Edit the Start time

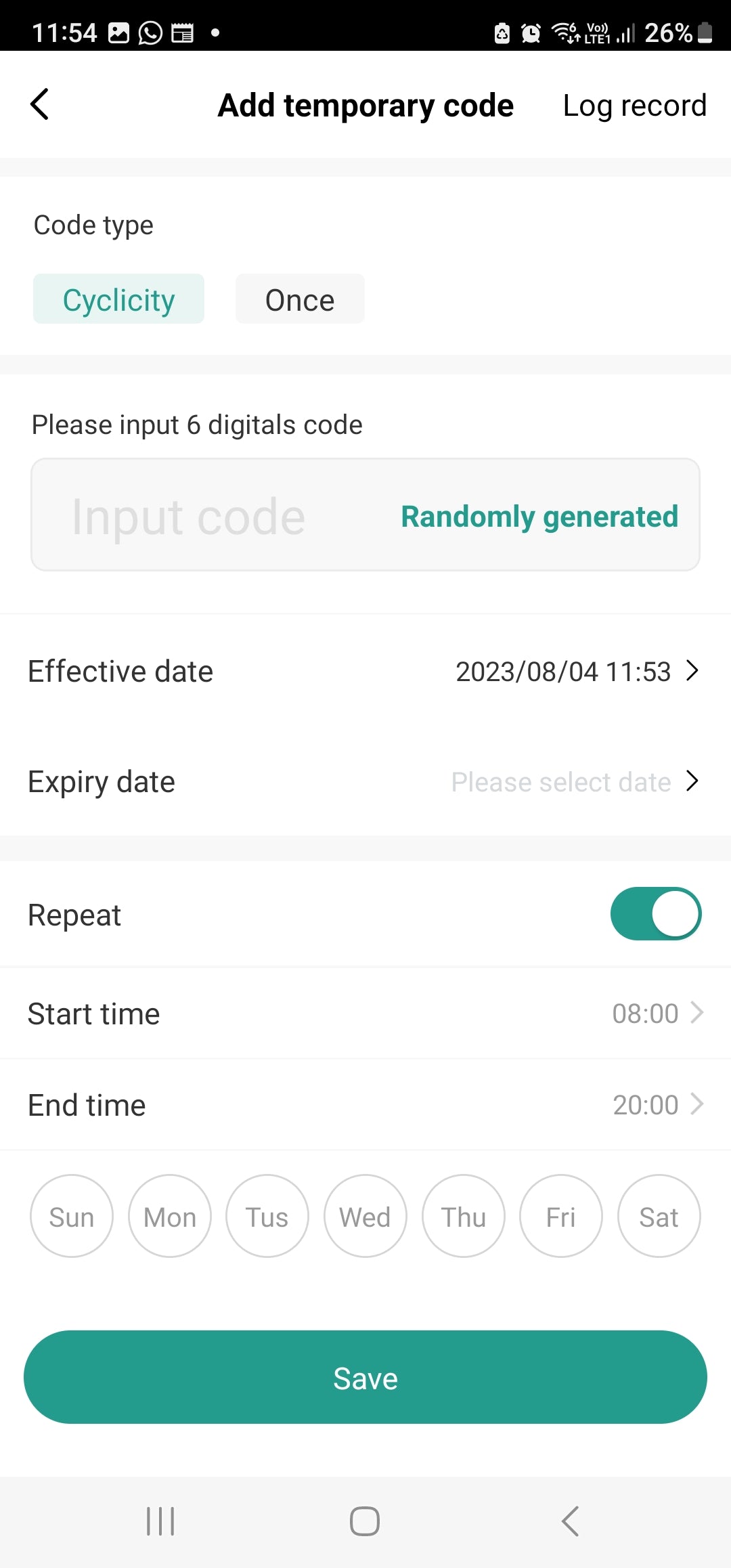657,1014
